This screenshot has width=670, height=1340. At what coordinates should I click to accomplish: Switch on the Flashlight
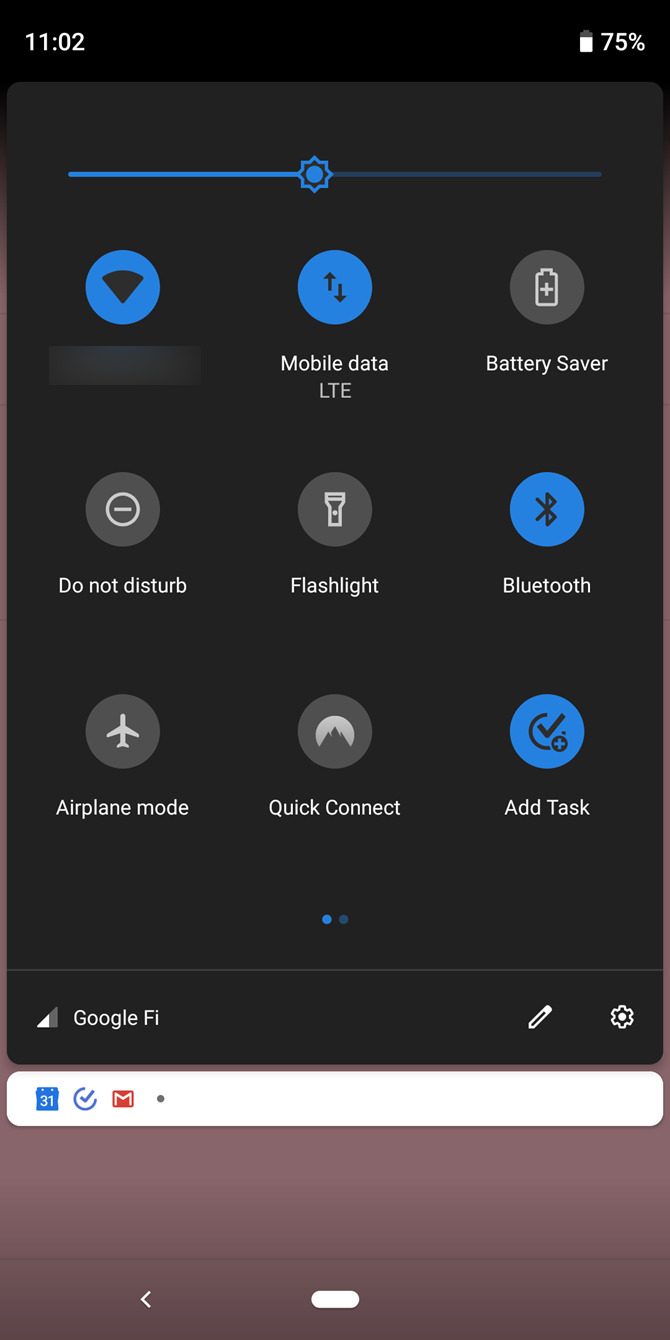(335, 510)
